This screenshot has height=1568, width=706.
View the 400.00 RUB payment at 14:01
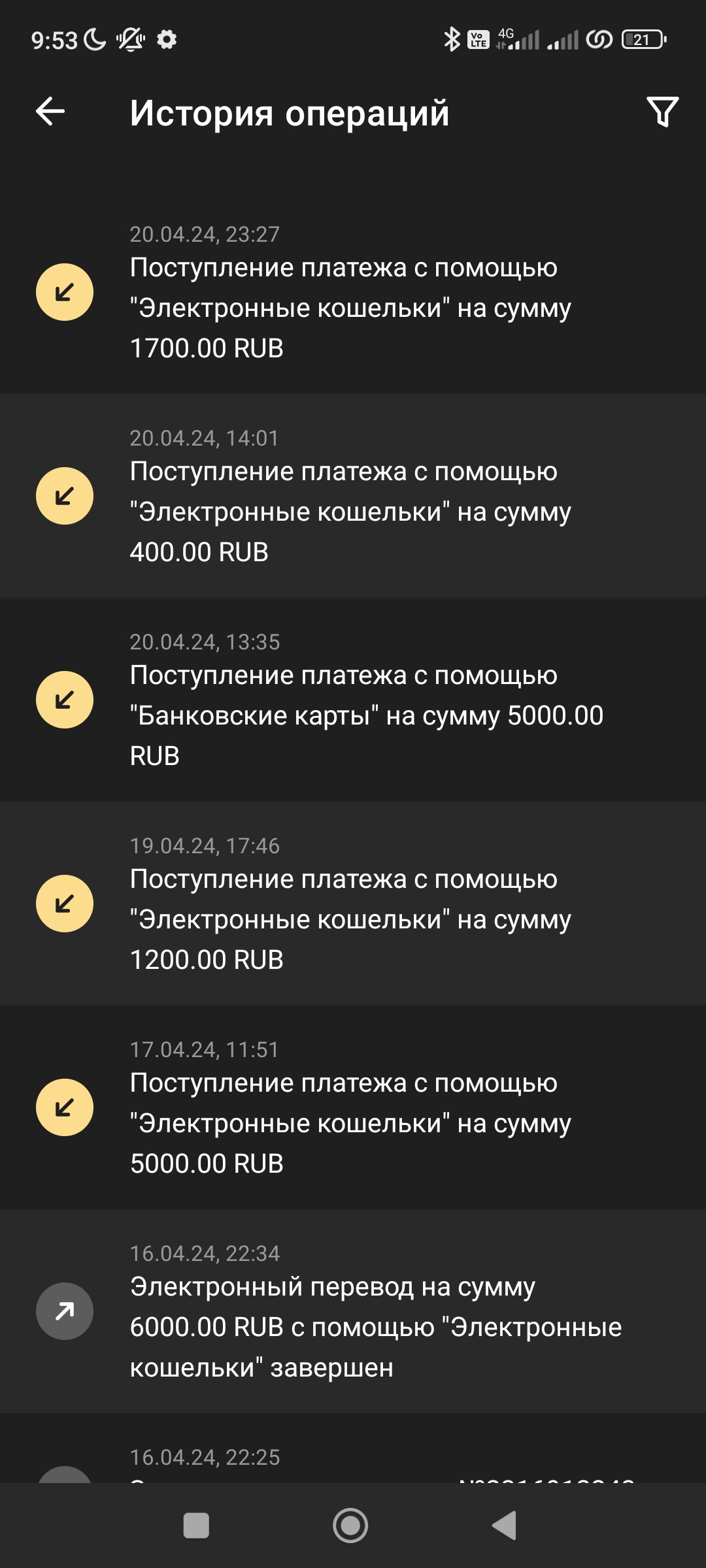(x=353, y=497)
